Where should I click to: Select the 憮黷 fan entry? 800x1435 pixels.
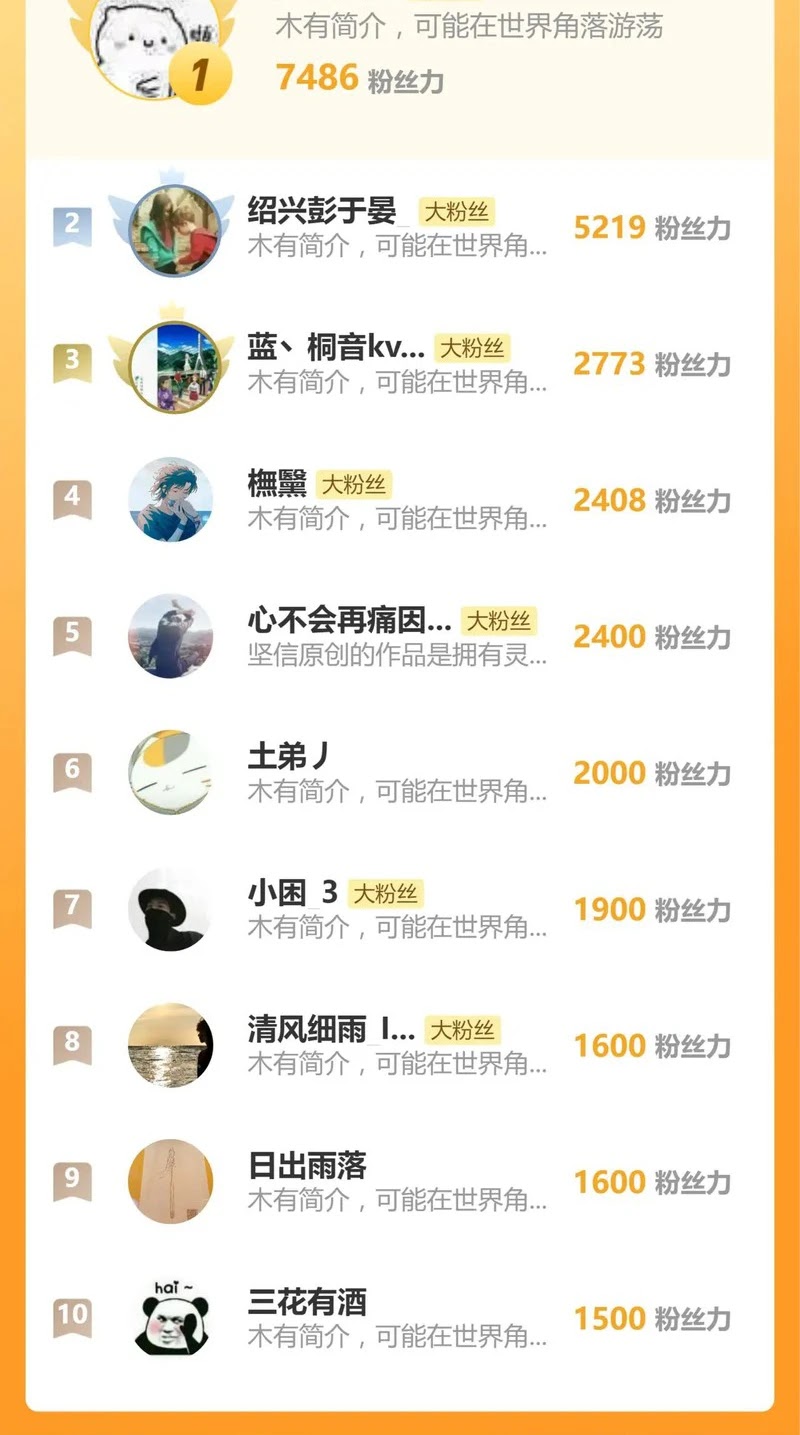(400, 500)
